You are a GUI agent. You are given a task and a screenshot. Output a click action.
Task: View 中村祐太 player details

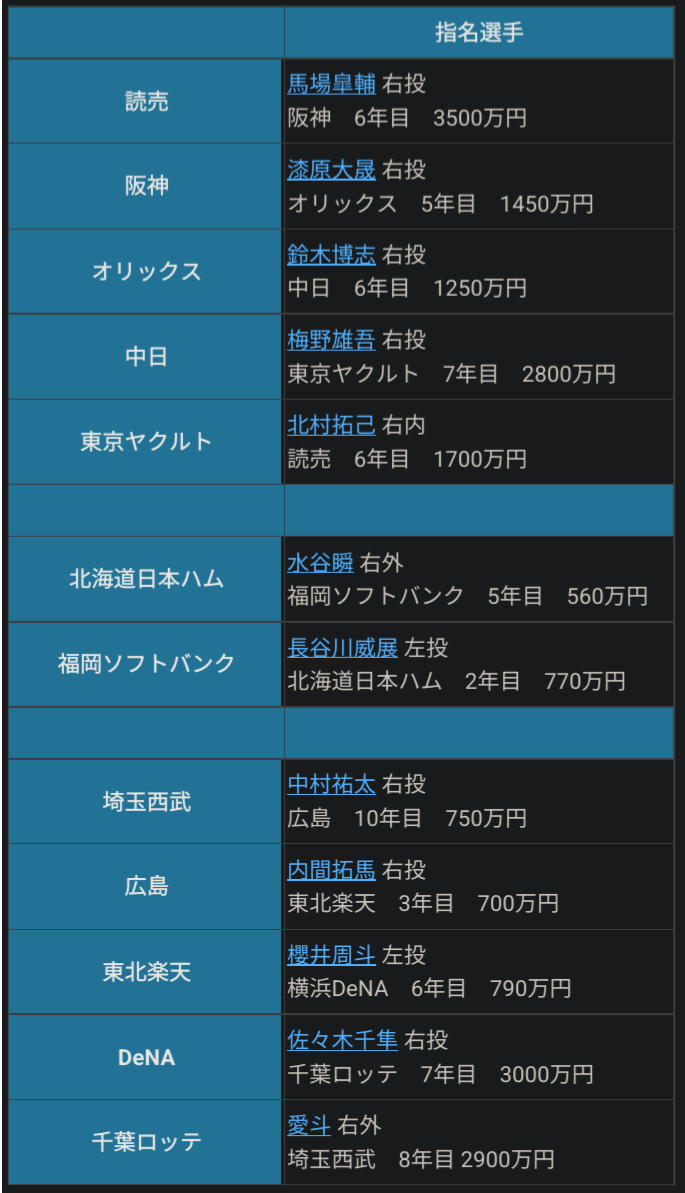pos(331,785)
